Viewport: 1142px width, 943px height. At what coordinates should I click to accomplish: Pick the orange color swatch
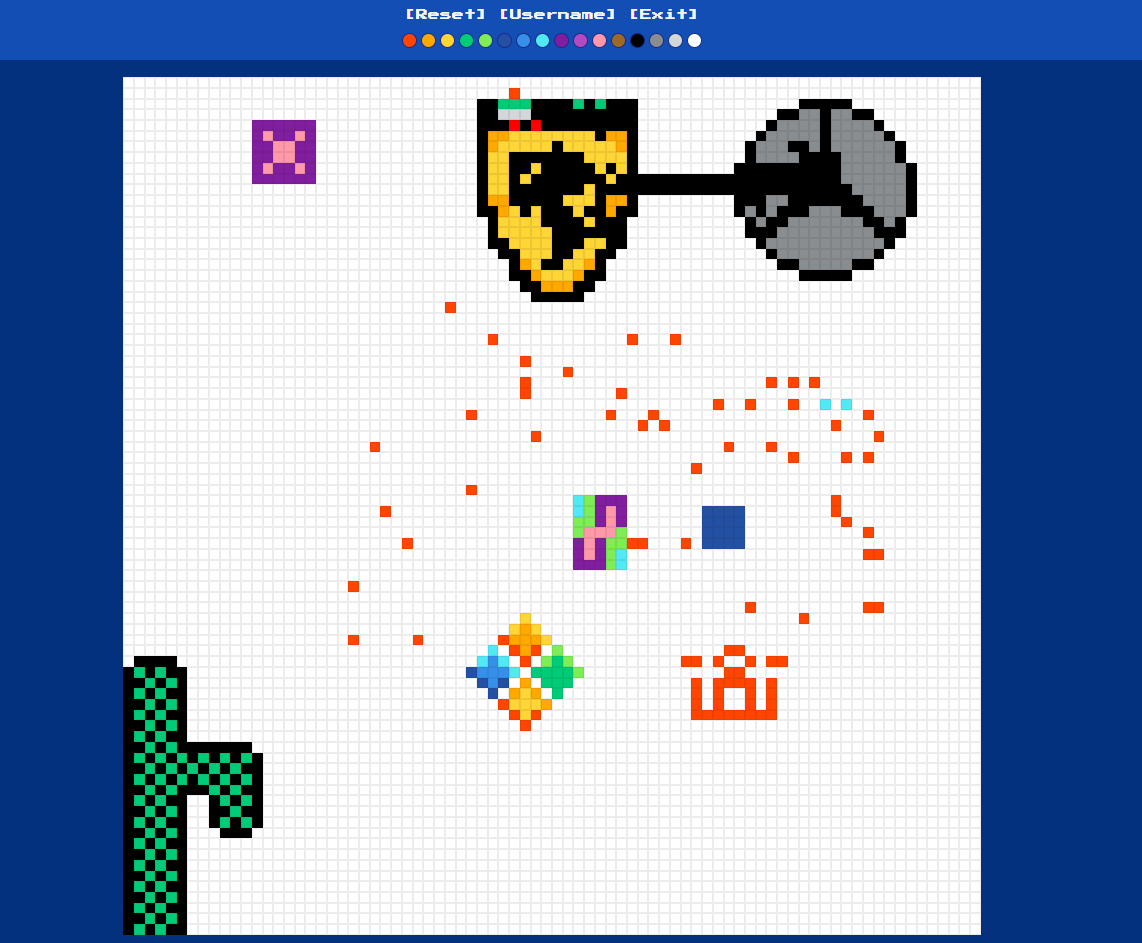coord(428,41)
